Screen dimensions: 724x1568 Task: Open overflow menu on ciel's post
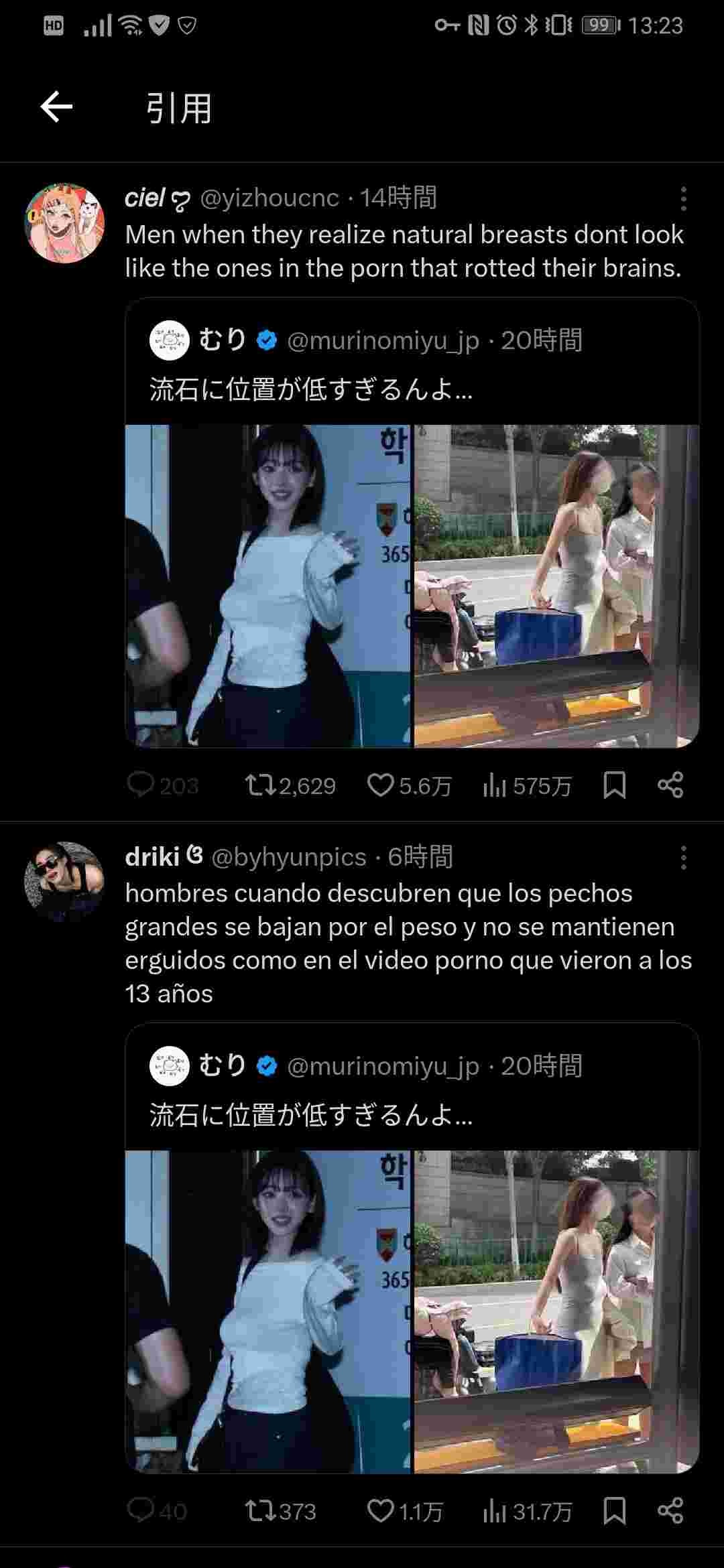point(683,199)
